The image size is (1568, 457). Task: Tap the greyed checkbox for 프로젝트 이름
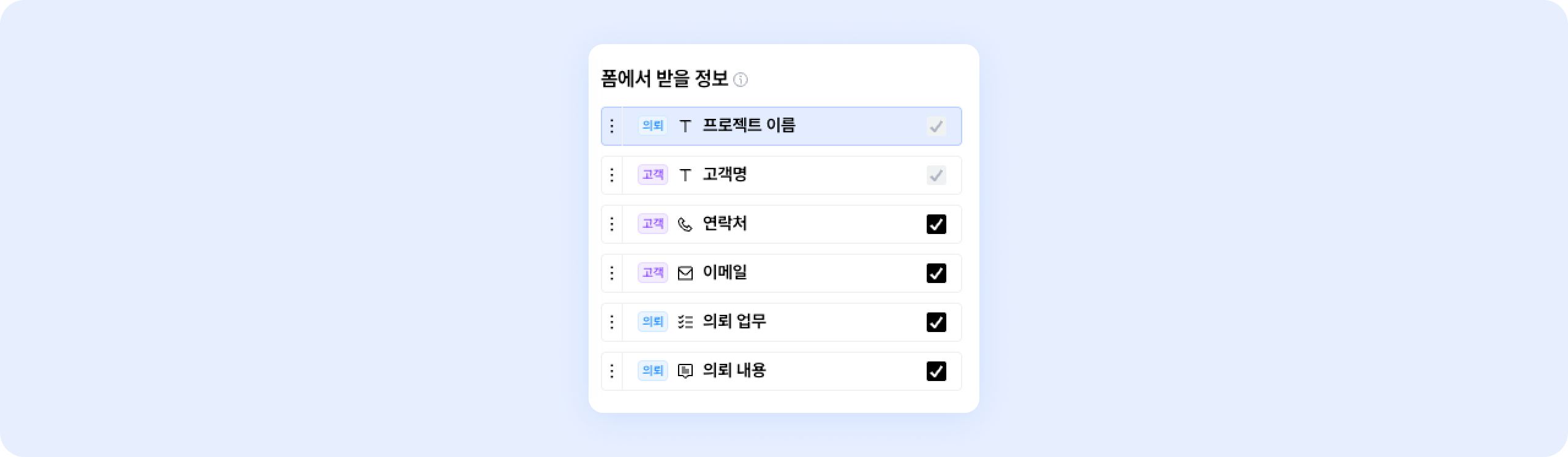tap(936, 126)
